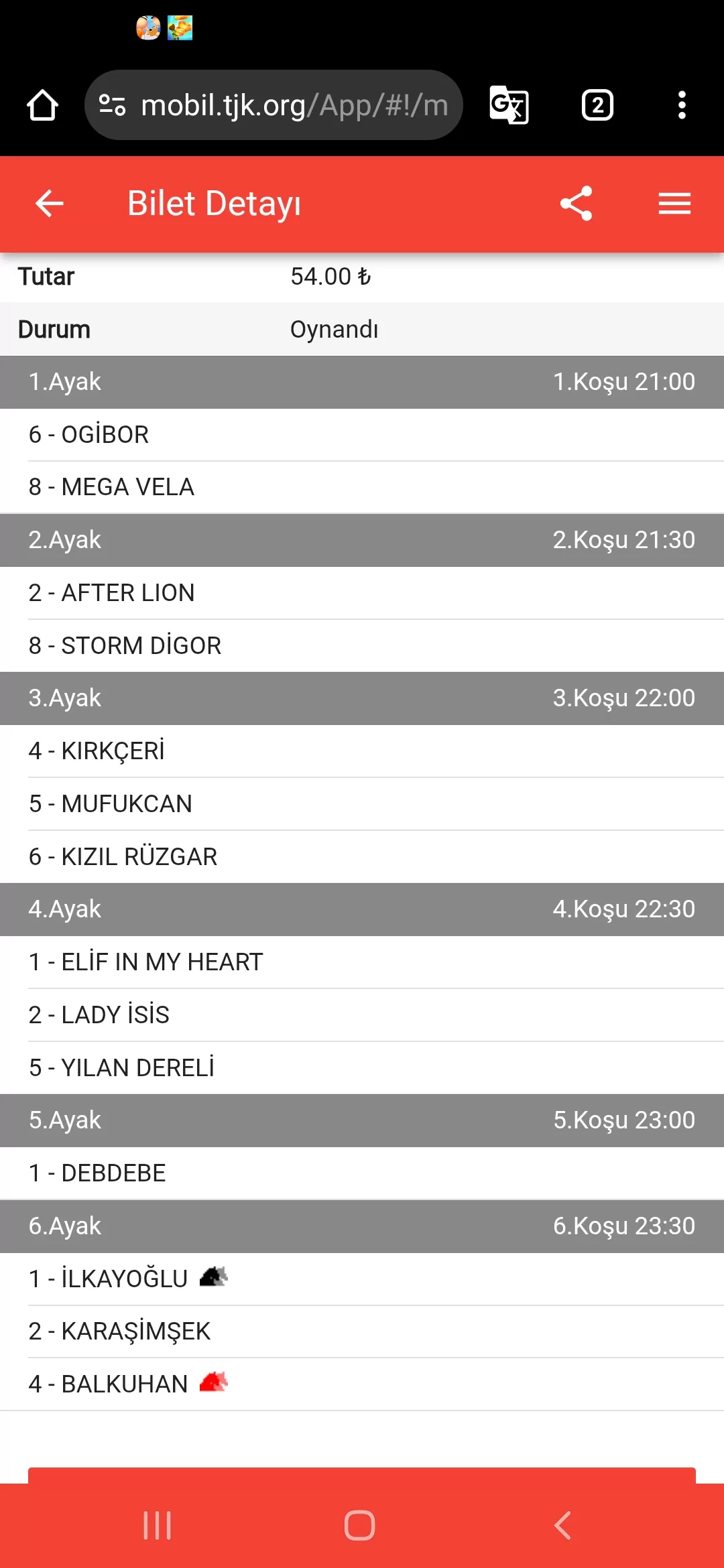Open the hamburger menu in the app bar
Image resolution: width=724 pixels, height=1568 pixels.
[x=674, y=204]
